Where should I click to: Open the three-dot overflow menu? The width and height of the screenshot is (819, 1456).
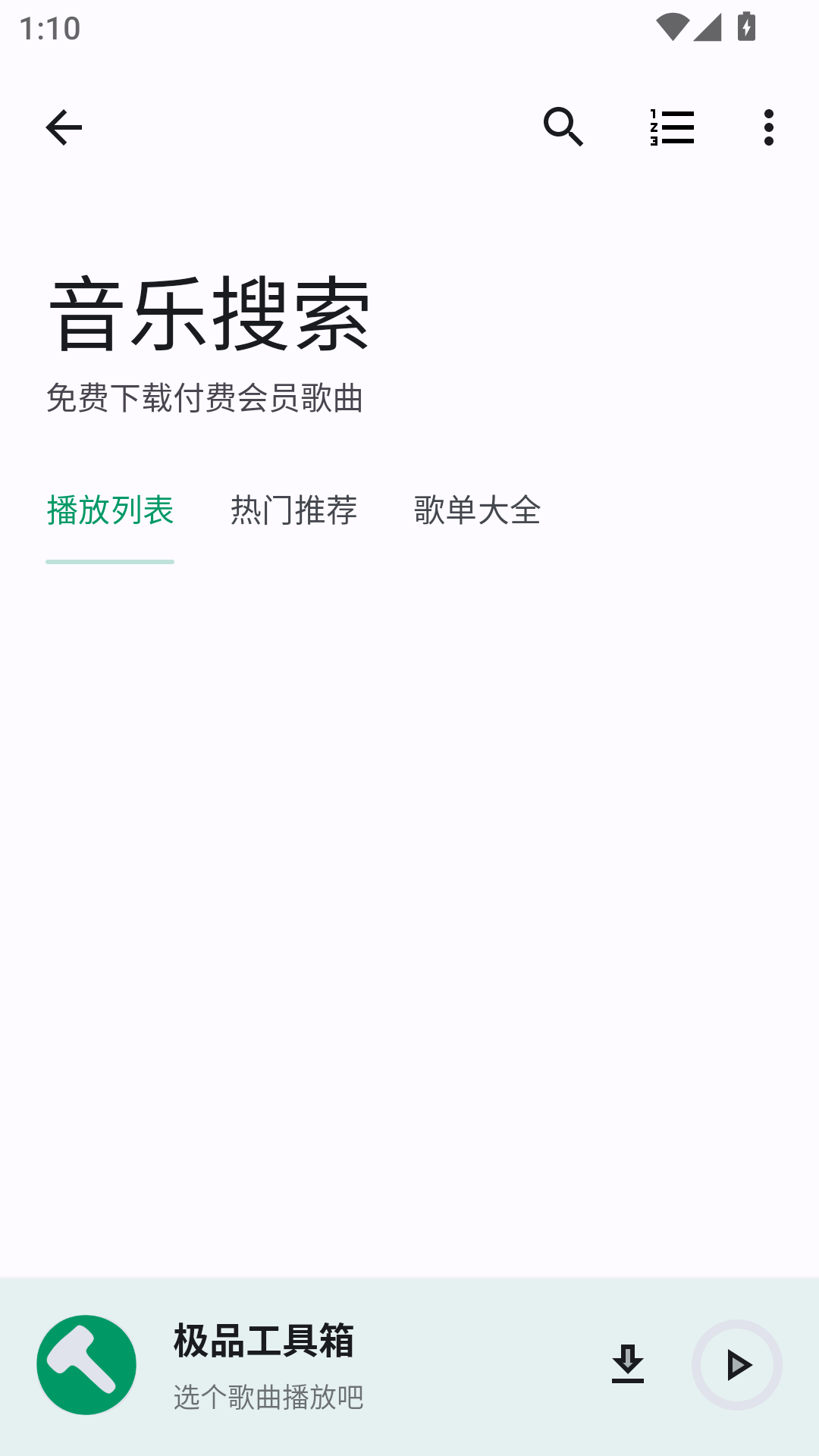click(x=769, y=127)
